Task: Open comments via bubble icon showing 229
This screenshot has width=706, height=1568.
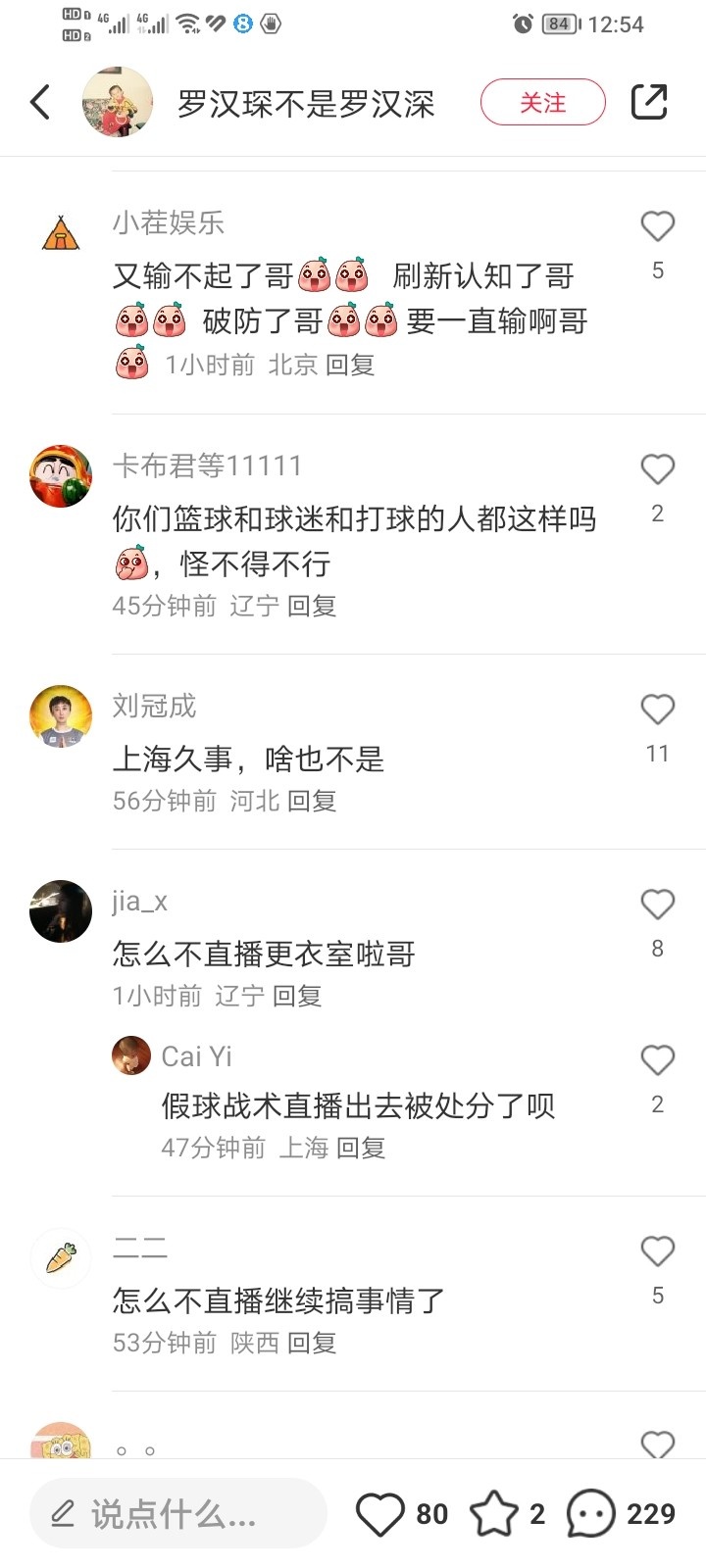Action: tap(591, 1514)
